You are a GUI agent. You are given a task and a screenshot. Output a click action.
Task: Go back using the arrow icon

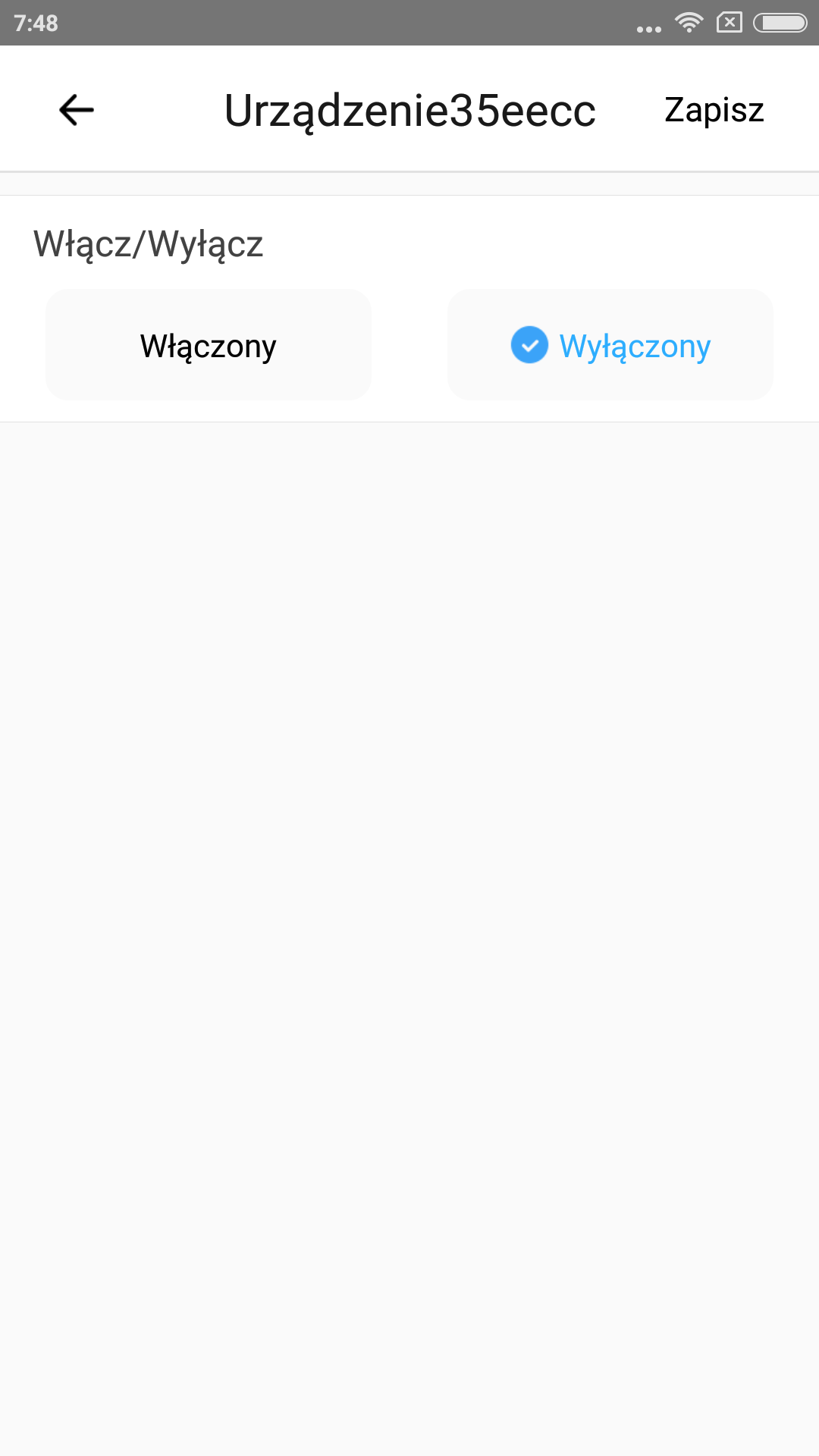coord(77,110)
